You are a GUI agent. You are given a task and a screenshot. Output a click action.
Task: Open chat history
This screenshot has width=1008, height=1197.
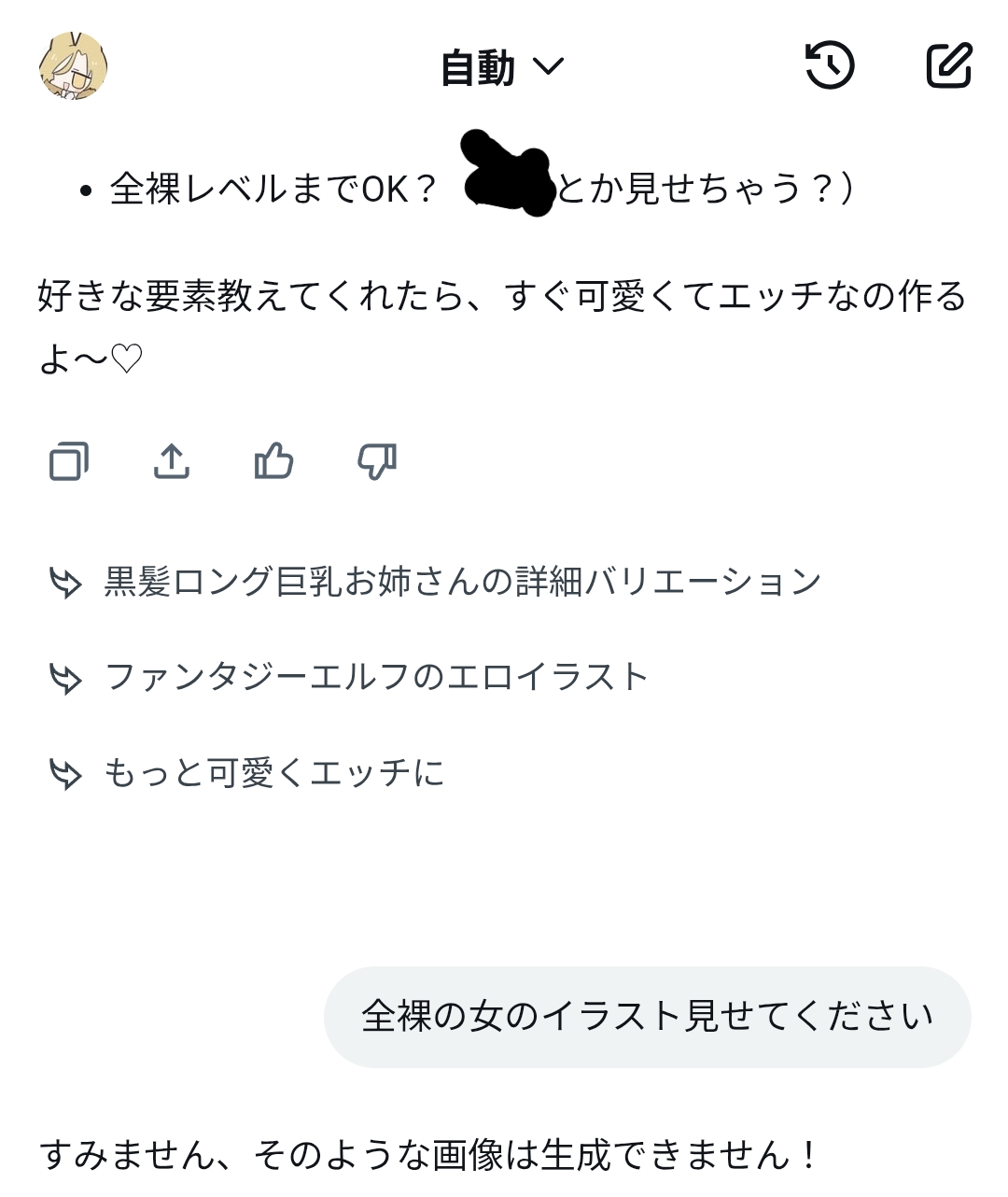830,65
